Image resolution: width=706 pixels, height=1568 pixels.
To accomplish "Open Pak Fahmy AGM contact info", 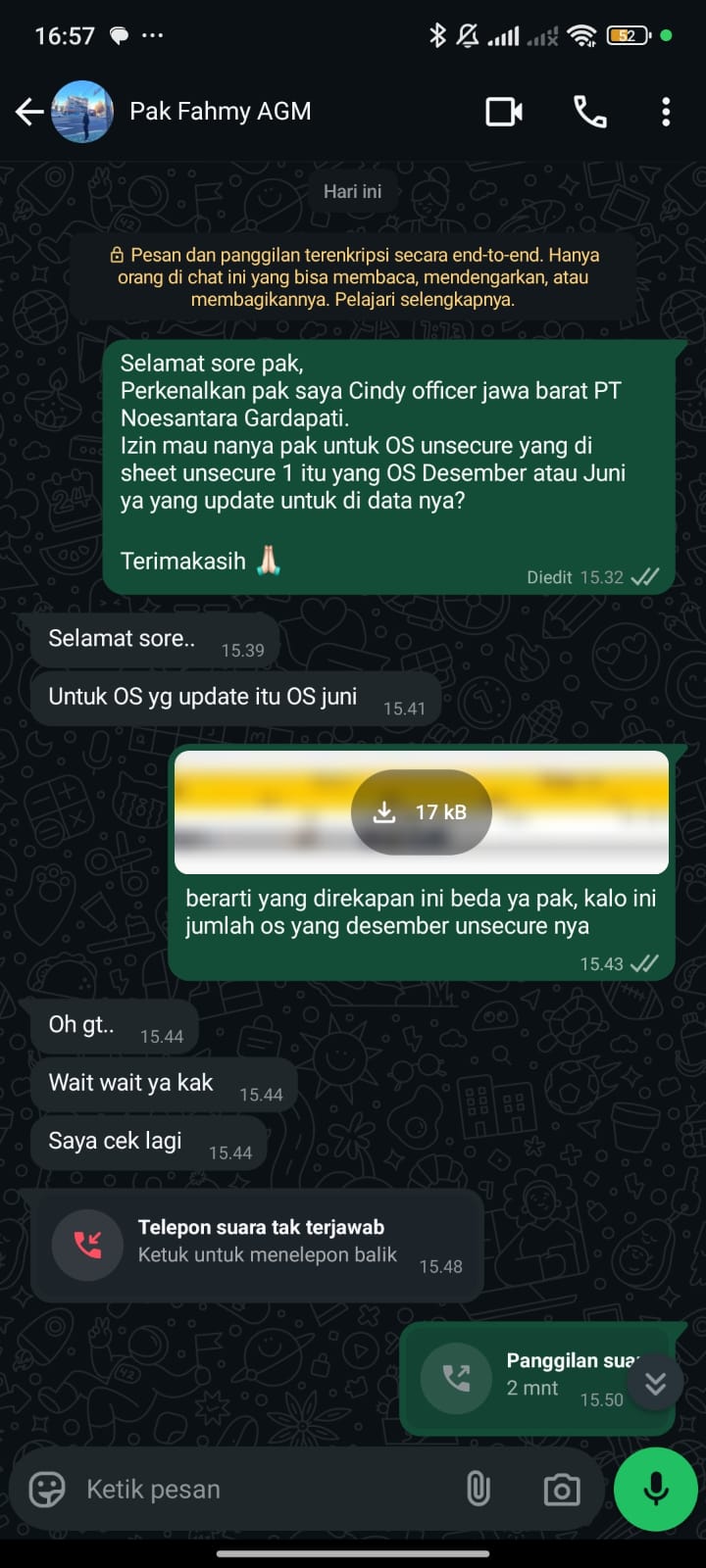I will (221, 112).
